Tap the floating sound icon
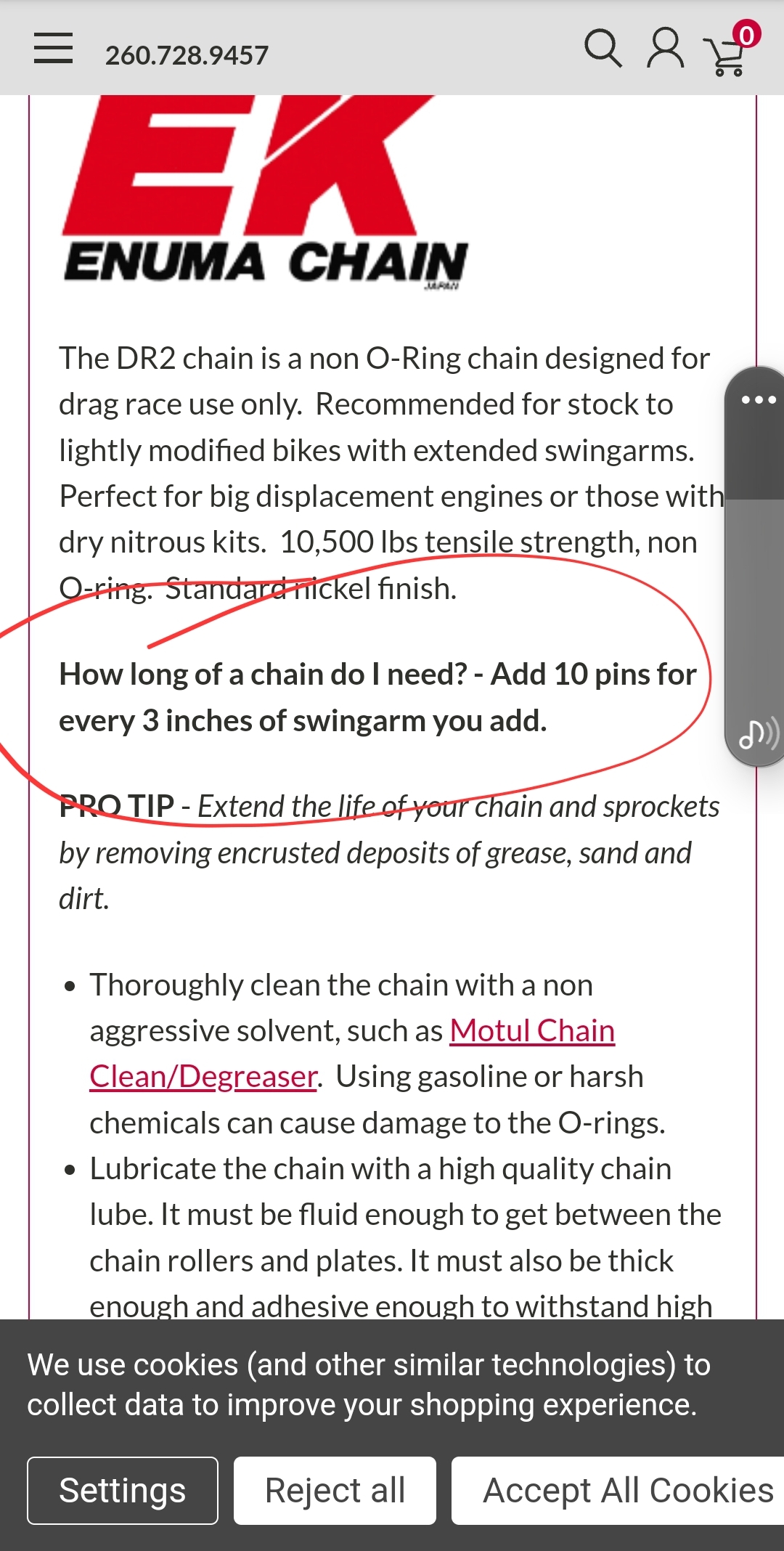Screen dimensions: 784x1551 click(x=759, y=734)
